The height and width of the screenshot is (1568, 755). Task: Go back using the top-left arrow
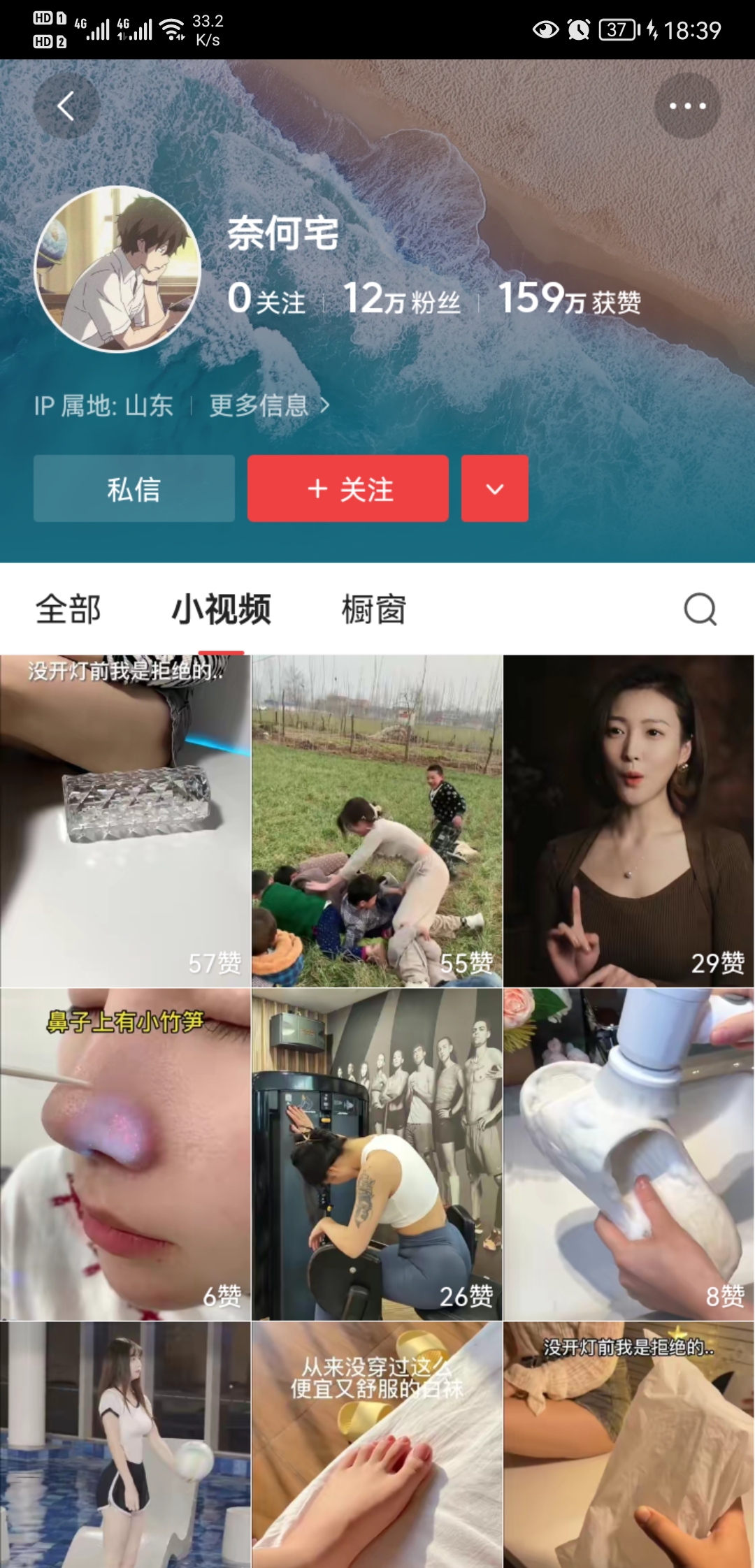[x=66, y=106]
